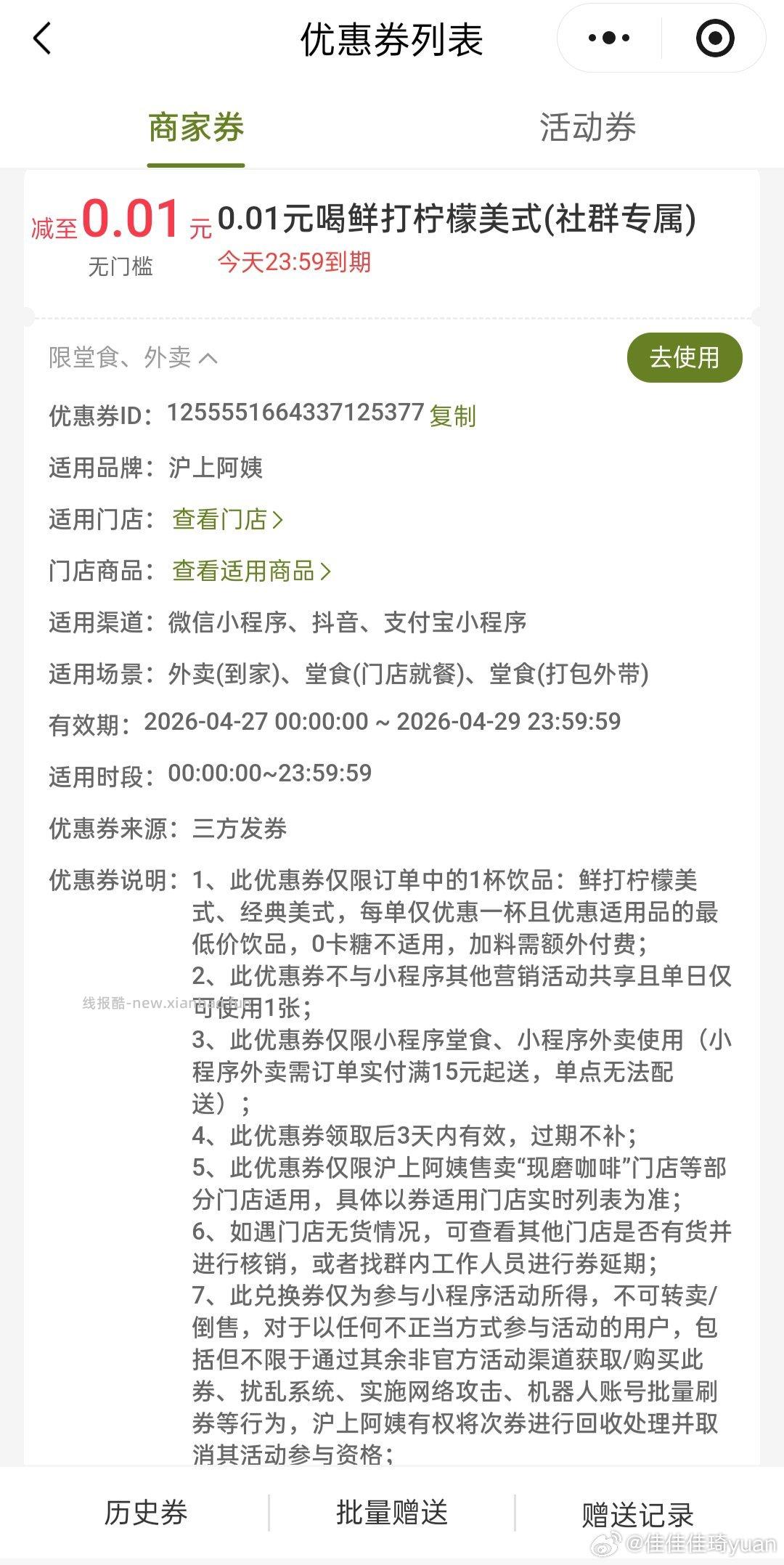Open the three-dot more options menu
The height and width of the screenshot is (1565, 784).
point(610,36)
